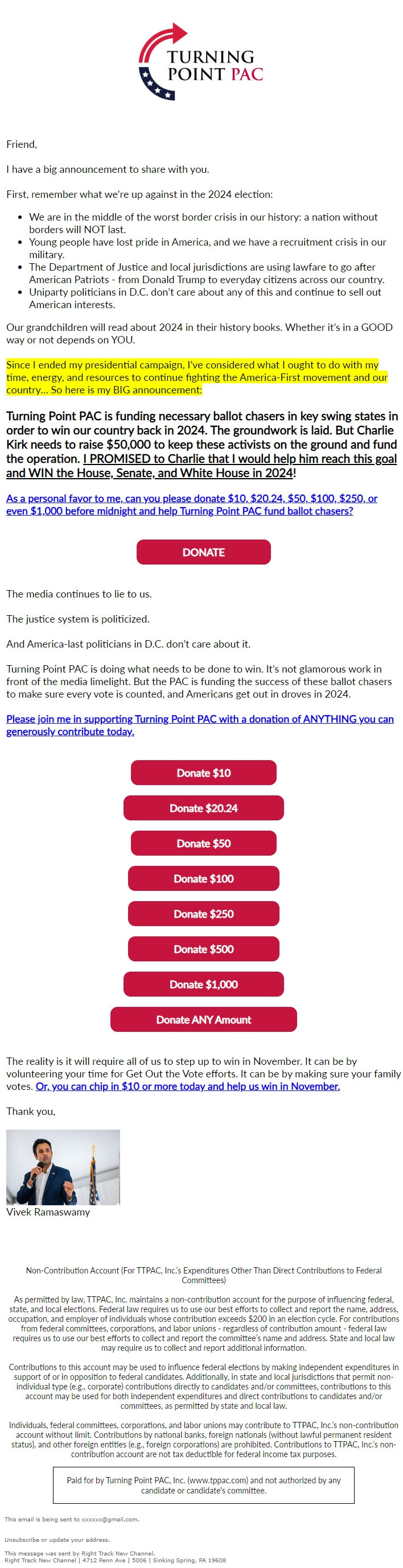The width and height of the screenshot is (403, 1568).
Task: Tap the Donate $500 button
Action: click(203, 949)
